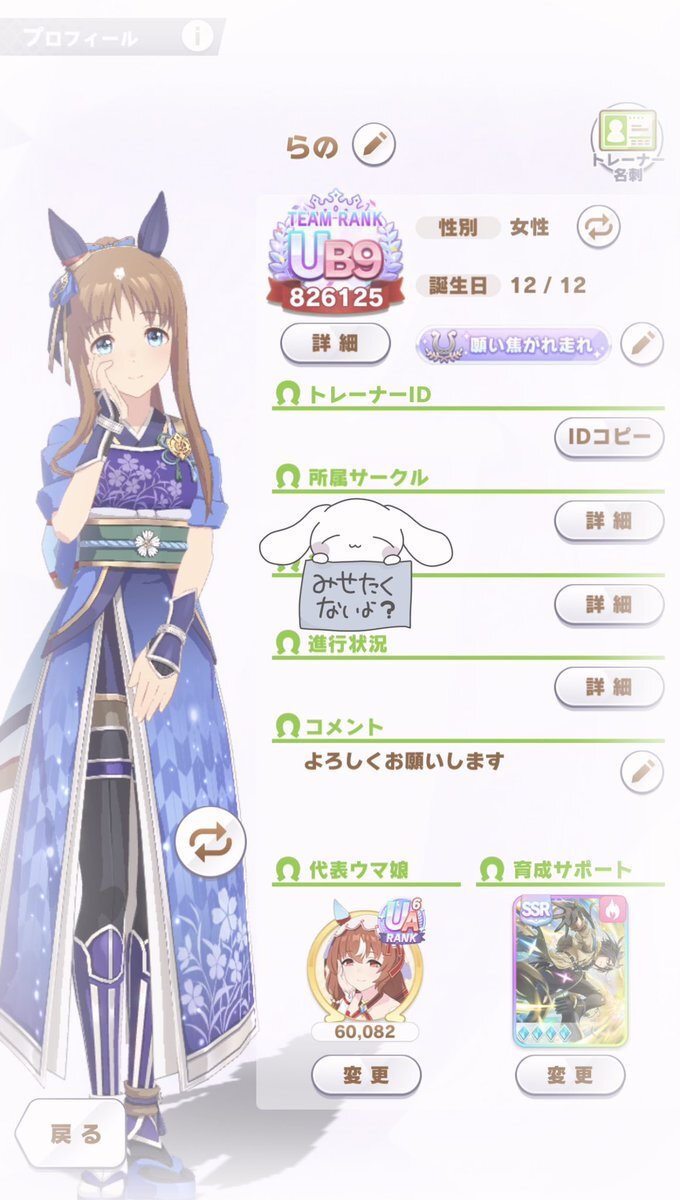Open team rank 詳細 details
The height and width of the screenshot is (1200, 680).
coord(335,343)
